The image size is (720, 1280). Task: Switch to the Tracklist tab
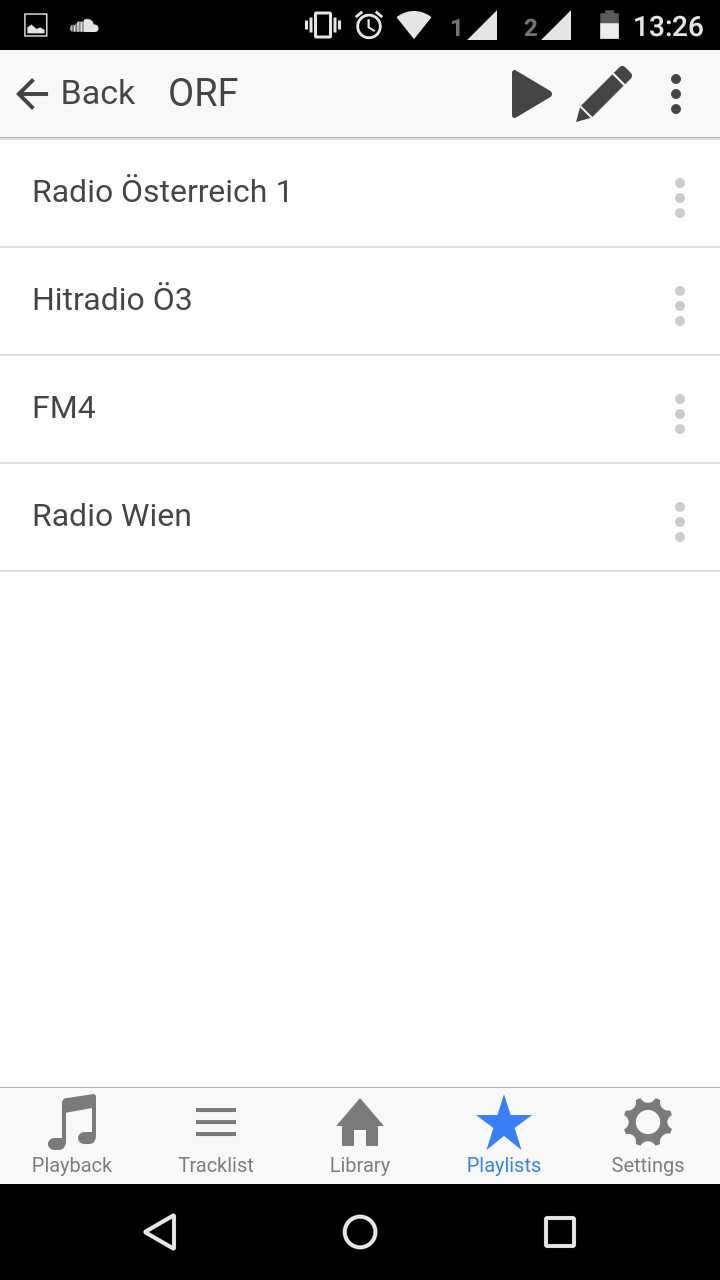216,1136
